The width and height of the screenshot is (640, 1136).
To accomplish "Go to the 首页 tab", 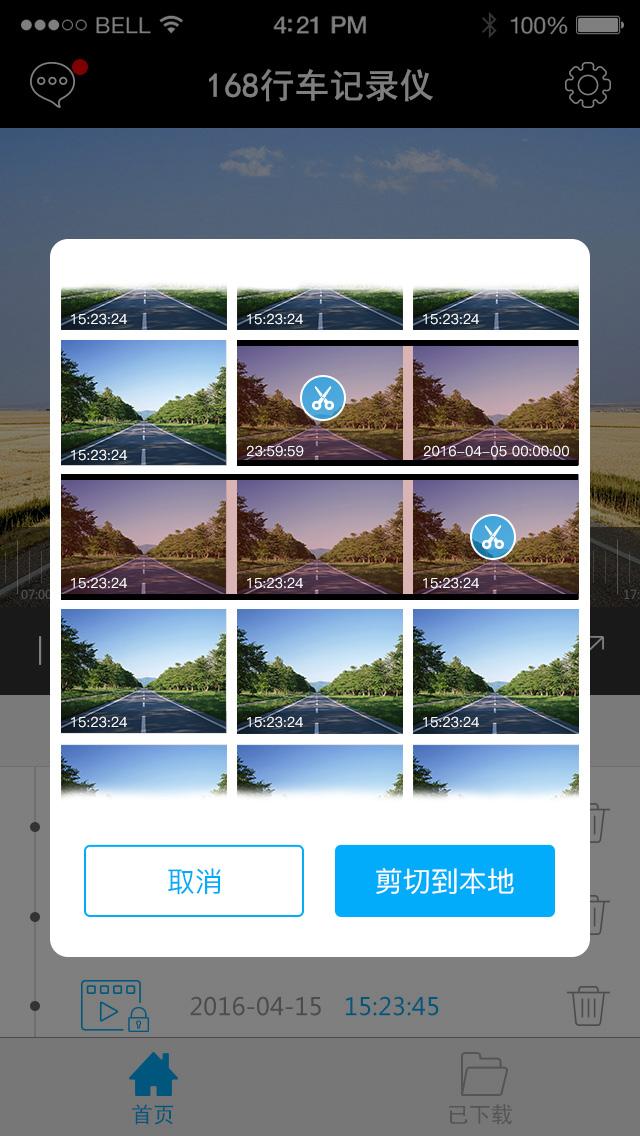I will click(153, 1088).
